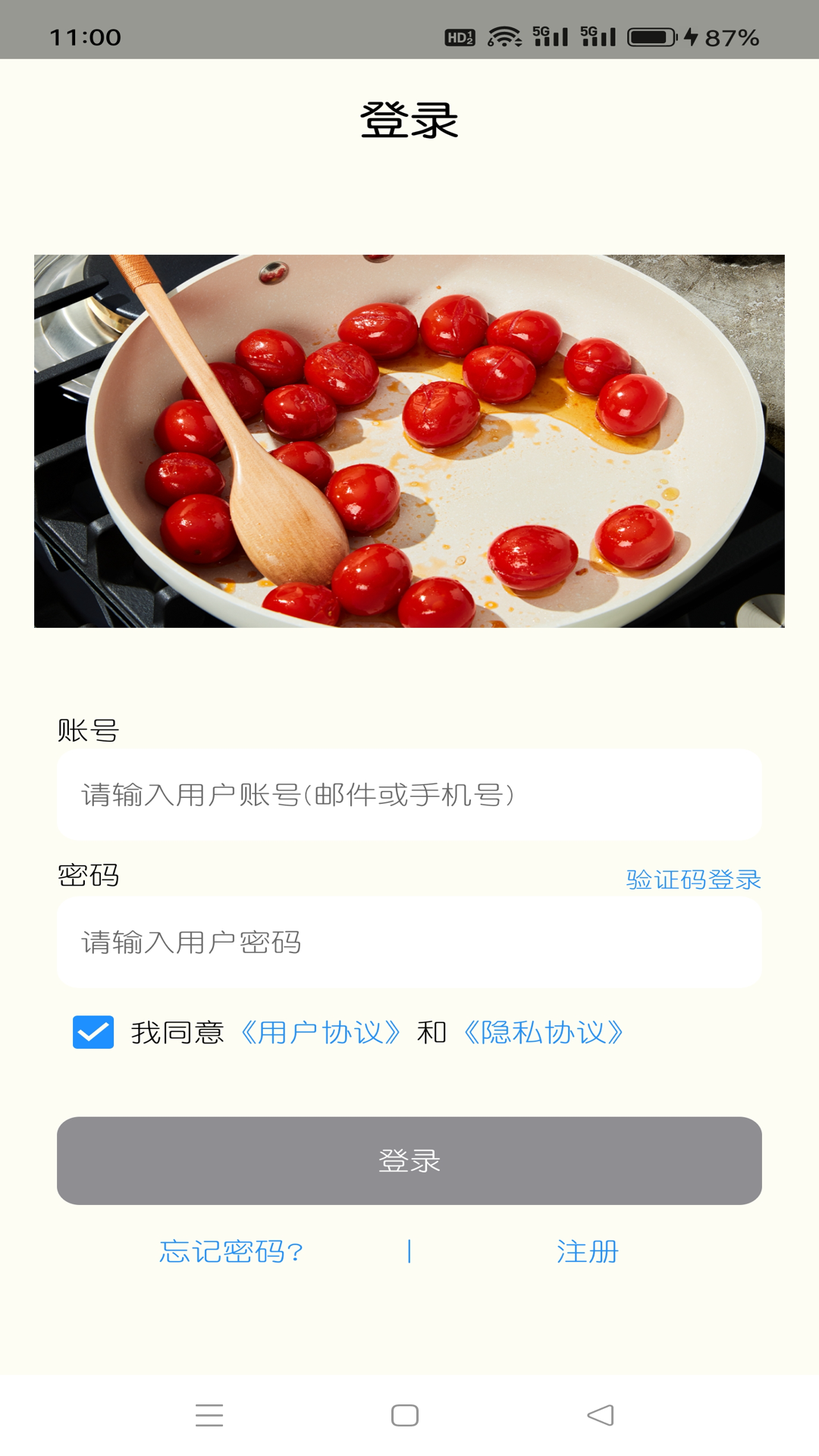Tap the 登录 login button
Image resolution: width=819 pixels, height=1456 pixels.
coord(409,1160)
